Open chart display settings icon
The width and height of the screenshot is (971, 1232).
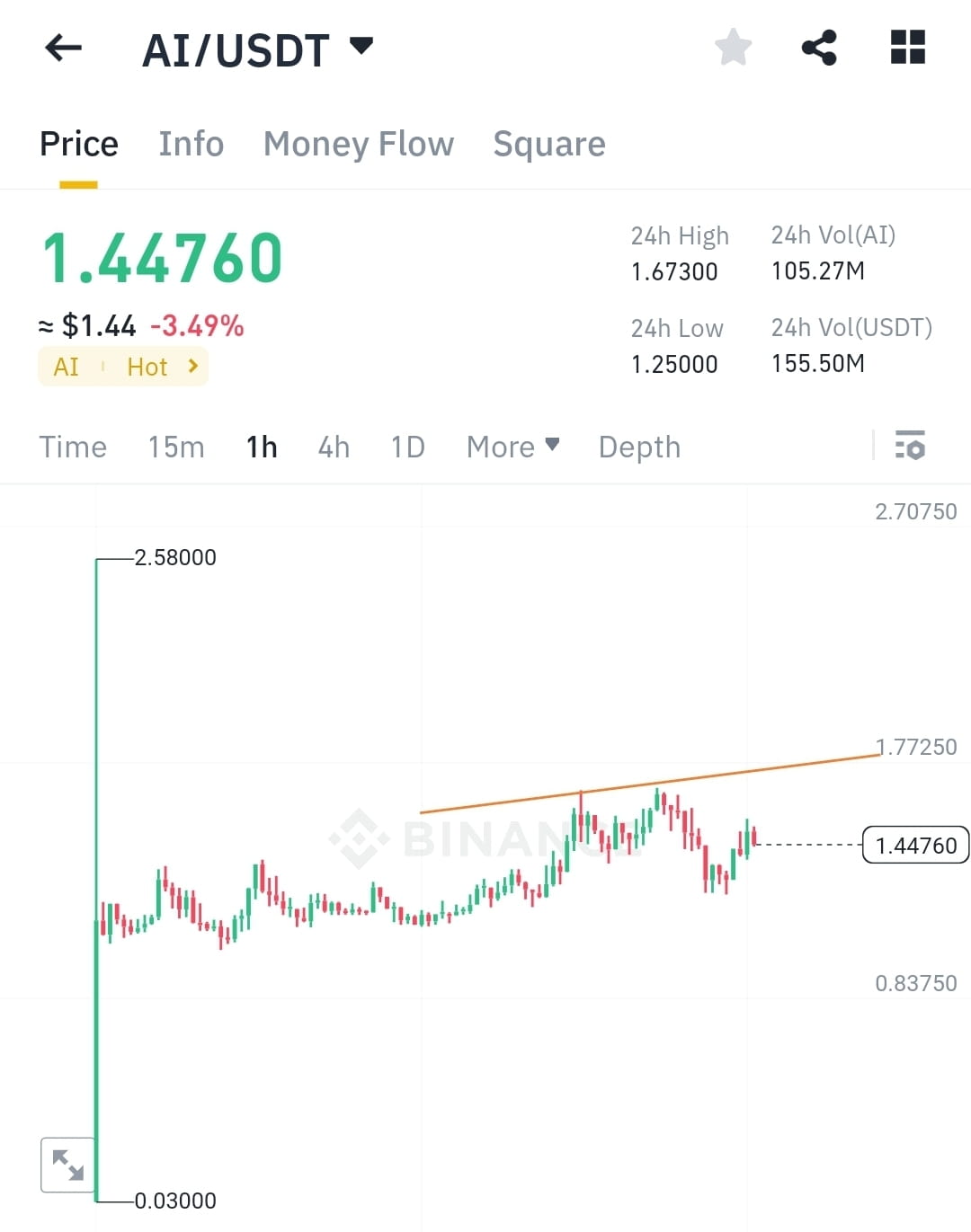[x=911, y=447]
